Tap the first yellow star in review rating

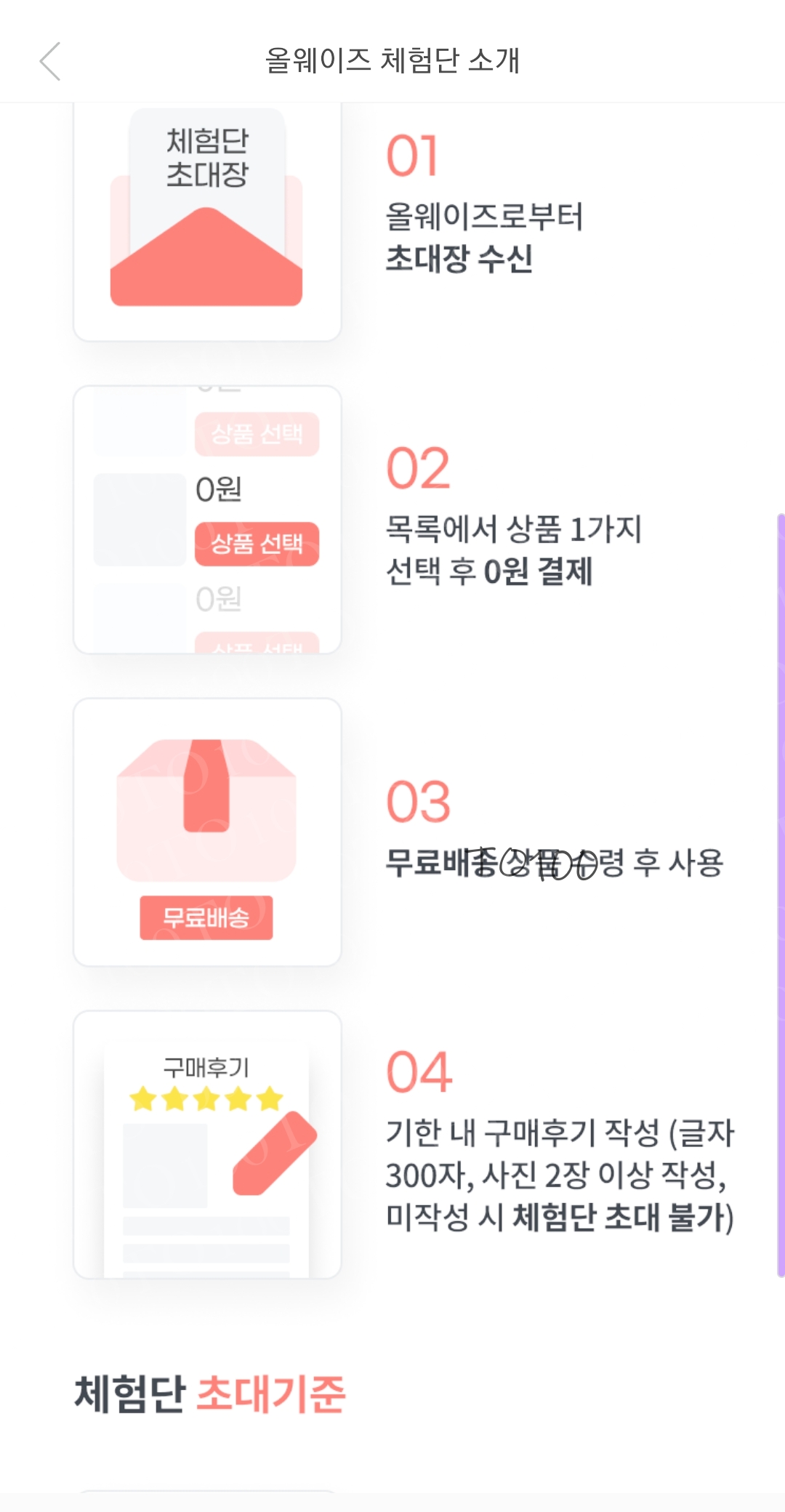[x=143, y=1098]
